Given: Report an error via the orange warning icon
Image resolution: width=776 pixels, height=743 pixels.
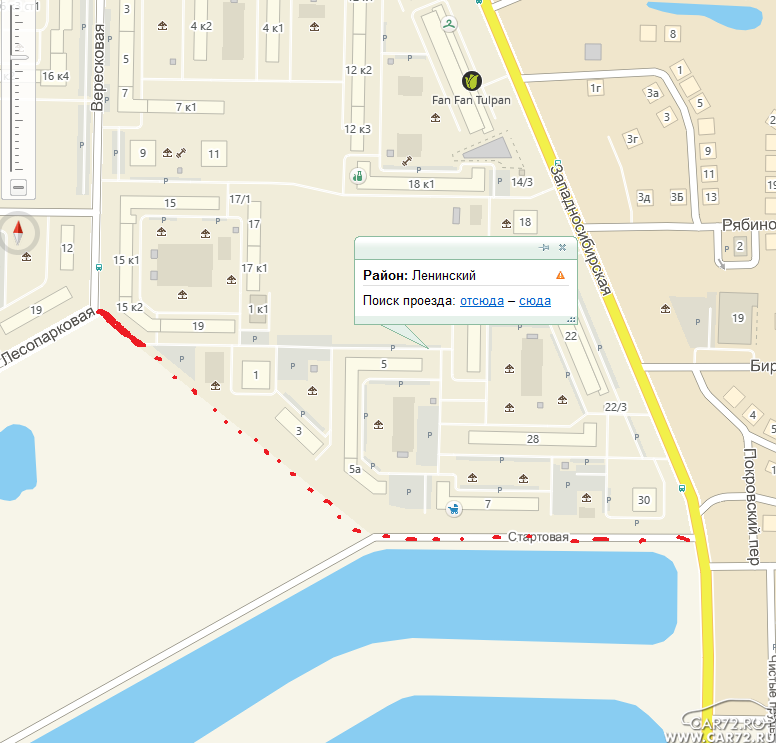Looking at the screenshot, I should tap(560, 275).
